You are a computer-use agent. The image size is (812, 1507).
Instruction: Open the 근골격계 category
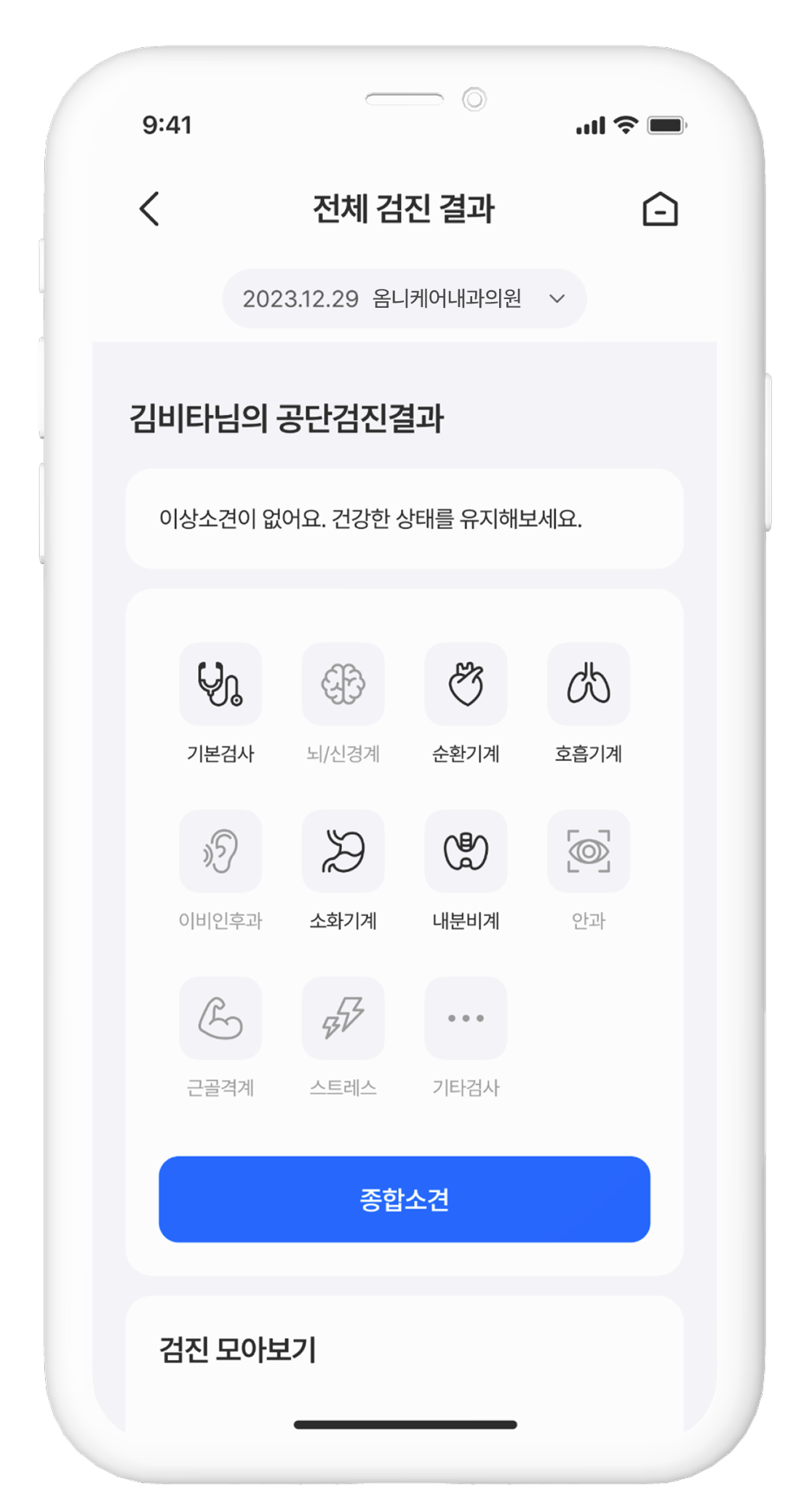click(220, 1019)
